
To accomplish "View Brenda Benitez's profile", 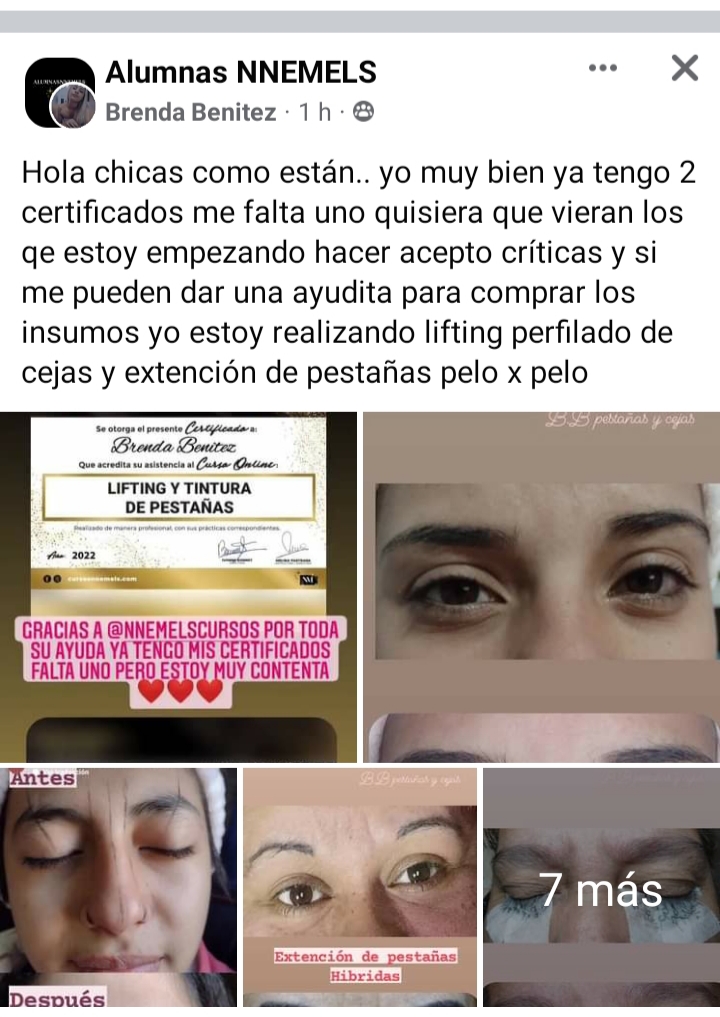I will pyautogui.click(x=190, y=112).
